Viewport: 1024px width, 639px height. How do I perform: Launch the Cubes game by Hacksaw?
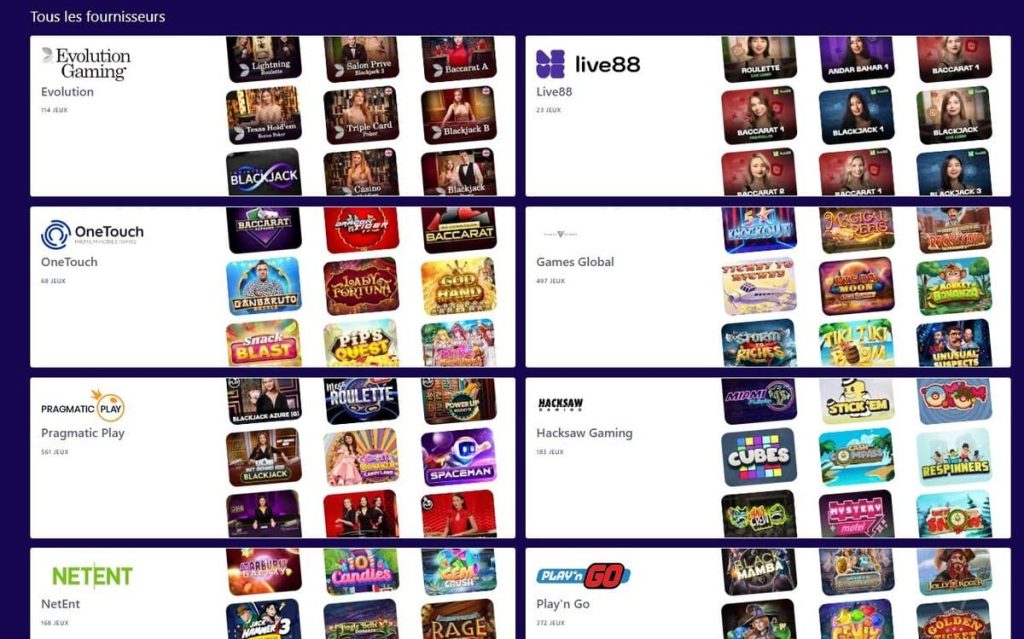click(x=759, y=457)
